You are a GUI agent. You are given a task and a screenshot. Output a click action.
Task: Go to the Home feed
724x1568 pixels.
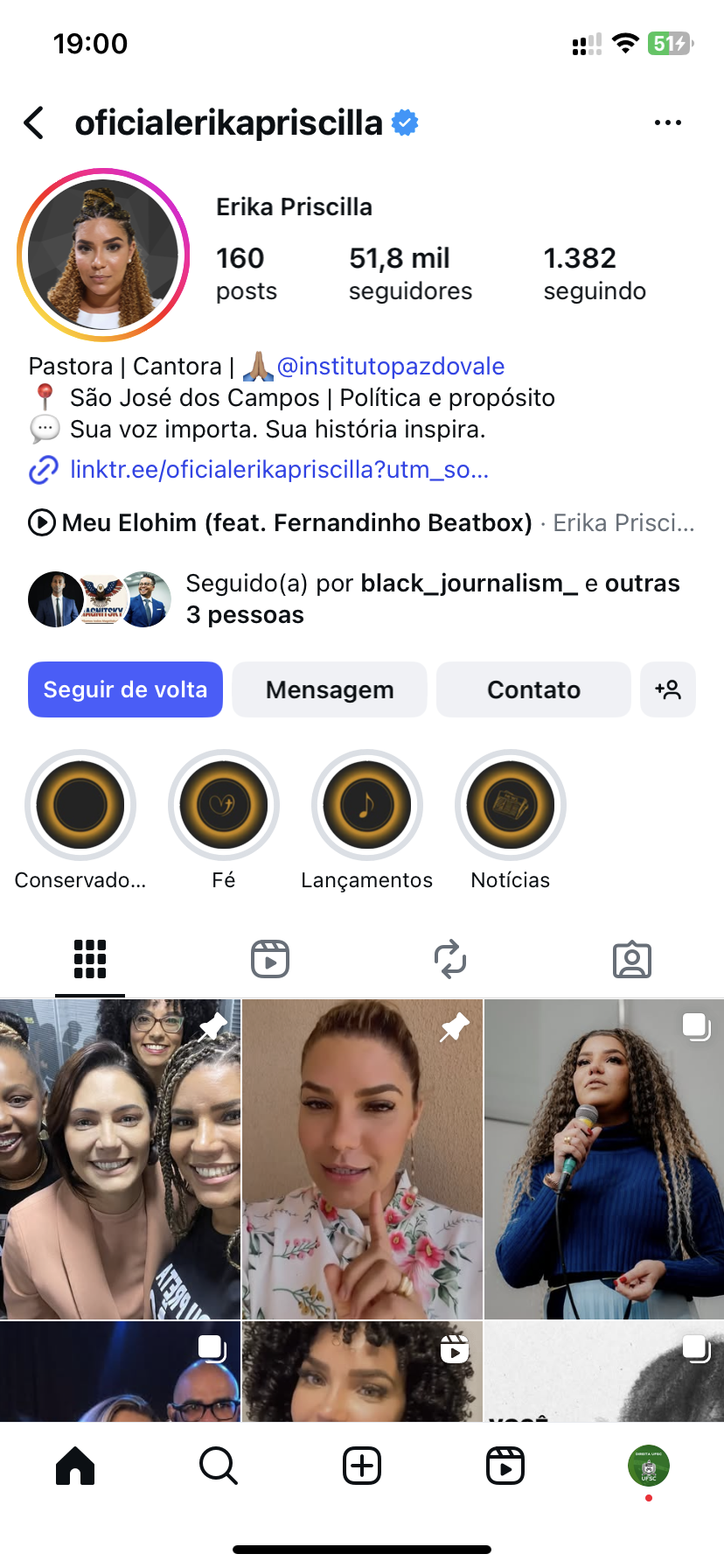click(75, 1465)
